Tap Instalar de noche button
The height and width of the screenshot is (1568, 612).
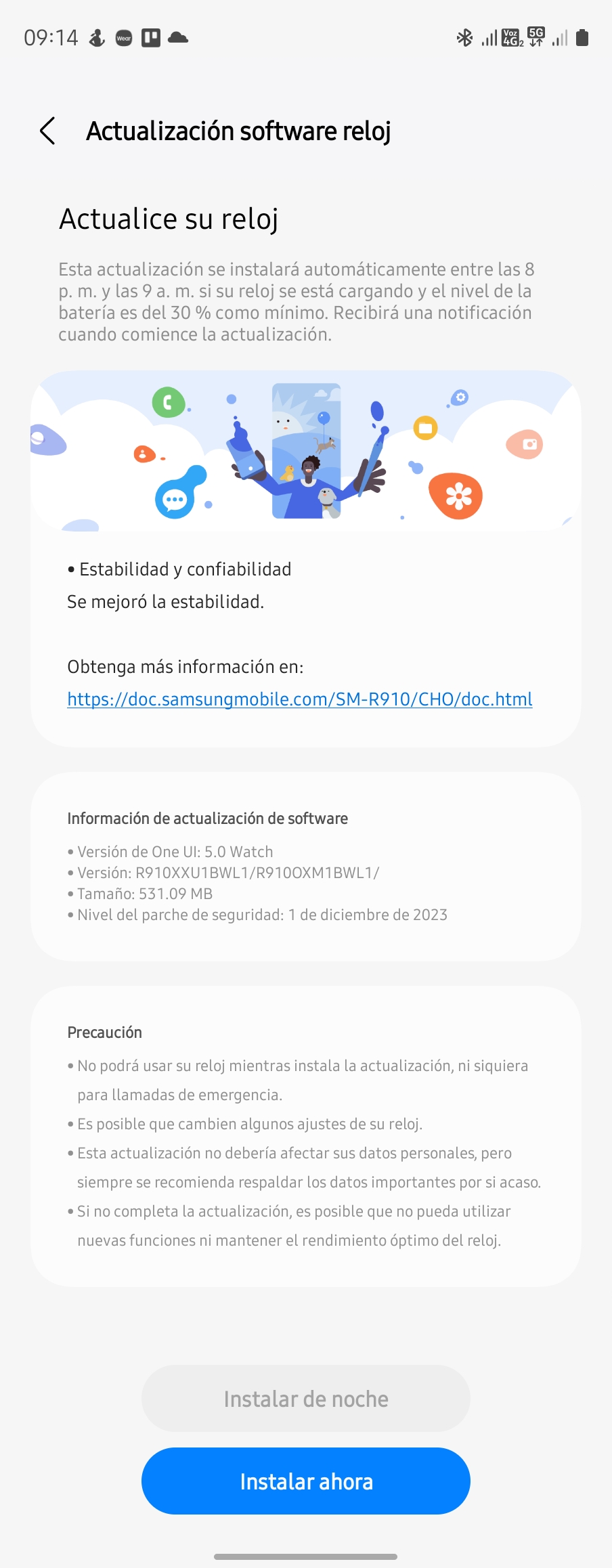point(306,1399)
